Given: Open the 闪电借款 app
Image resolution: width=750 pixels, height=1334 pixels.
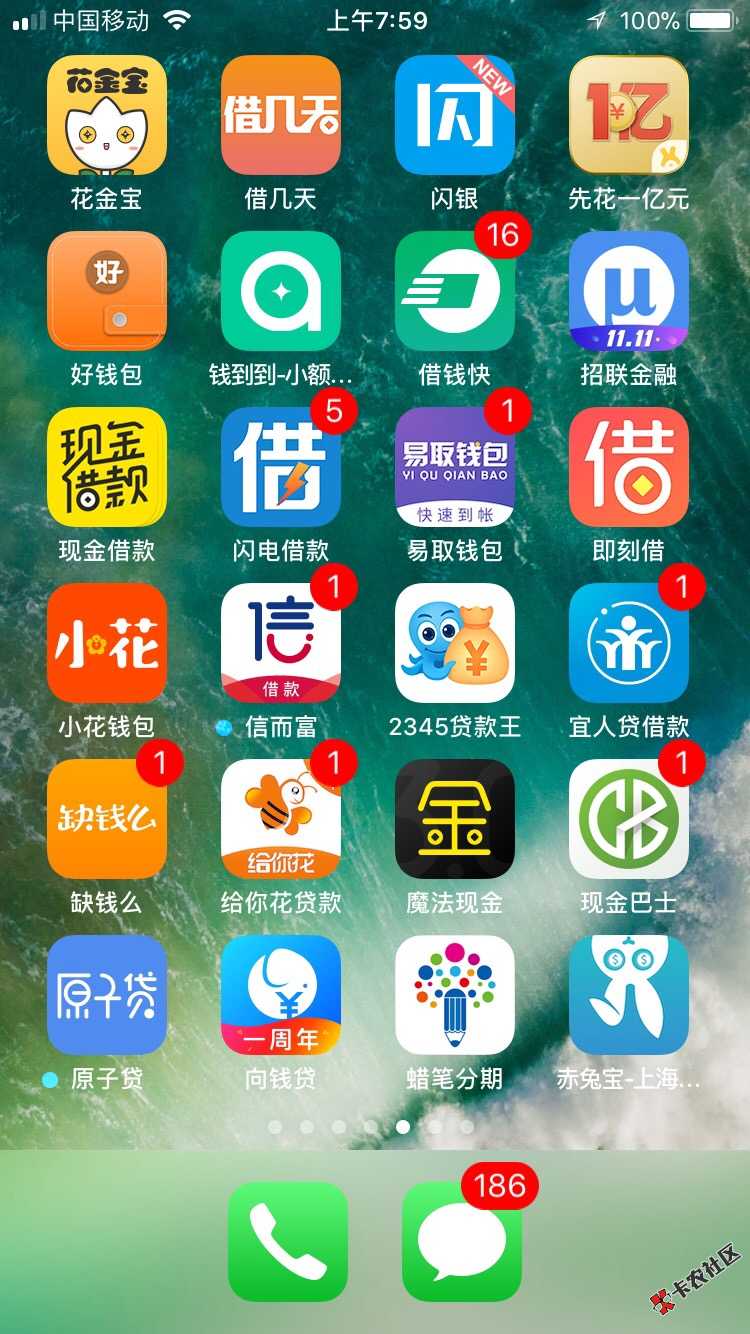Looking at the screenshot, I should click(281, 467).
